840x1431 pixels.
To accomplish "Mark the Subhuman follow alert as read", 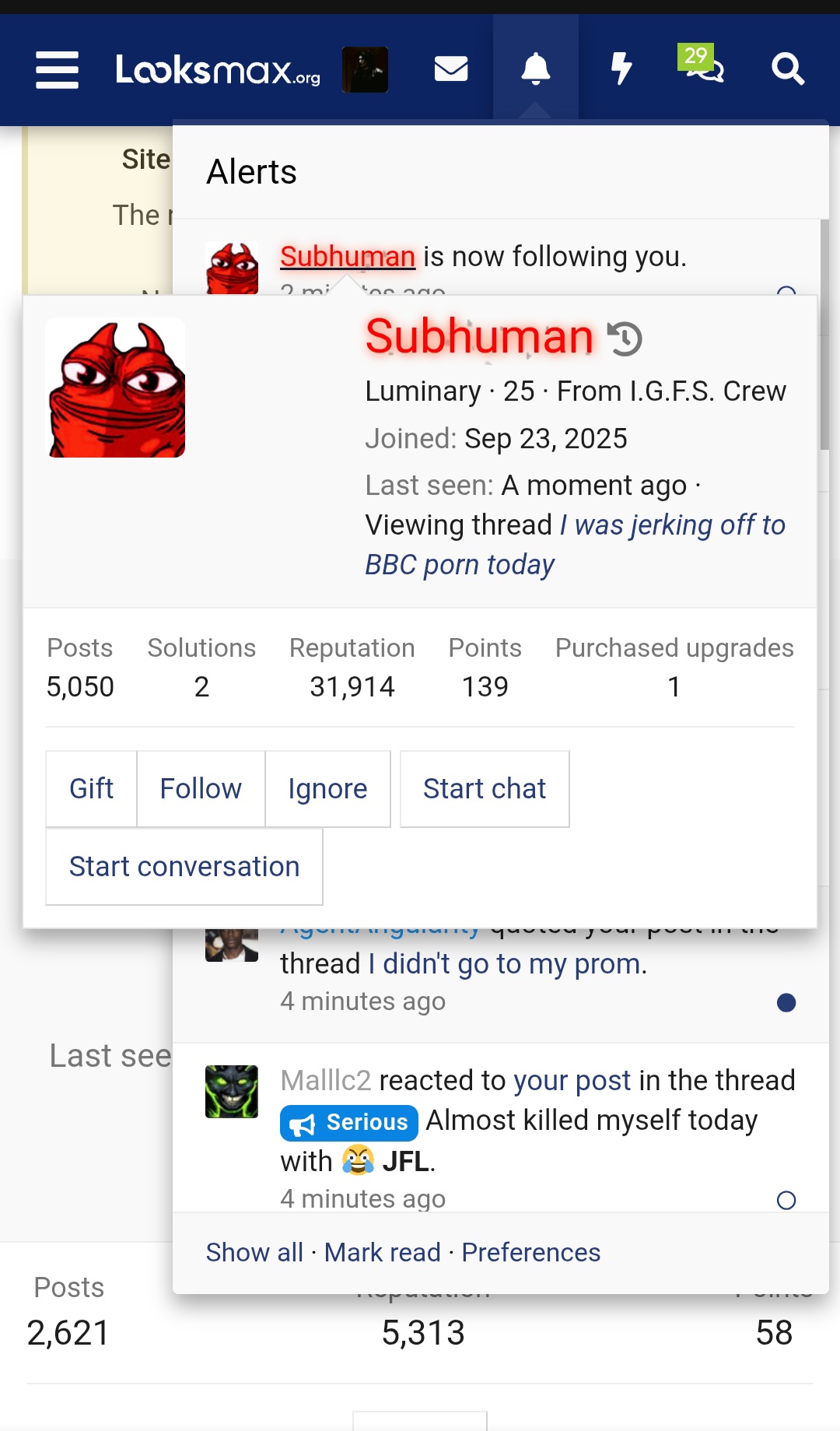I will pos(788,294).
